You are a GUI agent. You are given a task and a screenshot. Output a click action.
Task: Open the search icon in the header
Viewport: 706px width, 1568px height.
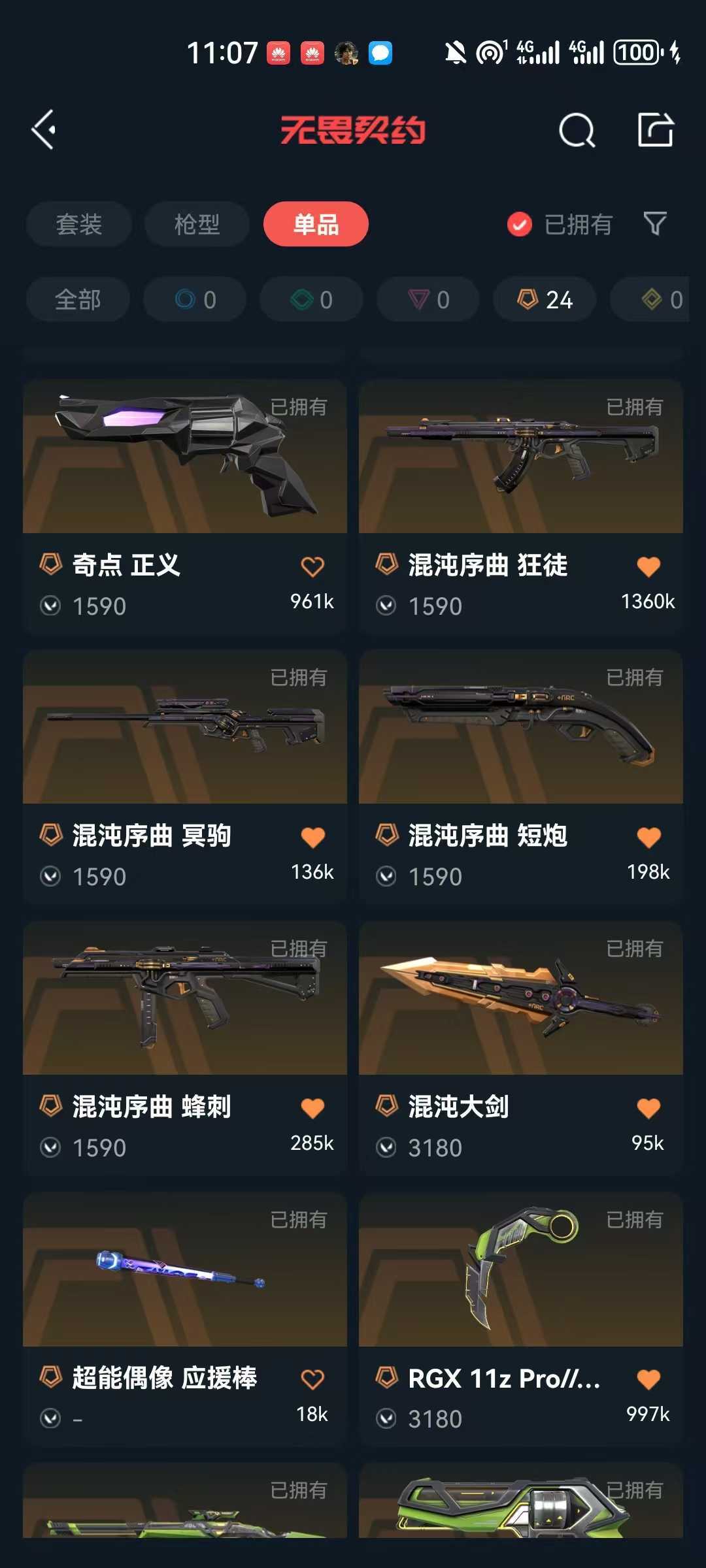577,129
